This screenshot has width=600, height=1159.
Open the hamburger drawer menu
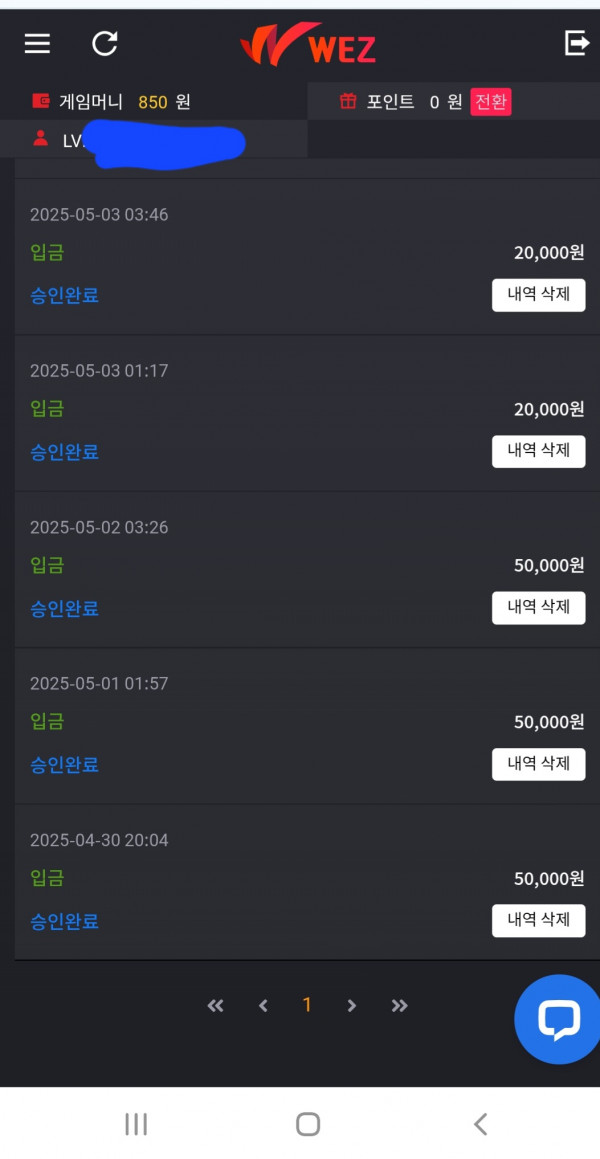pyautogui.click(x=38, y=44)
